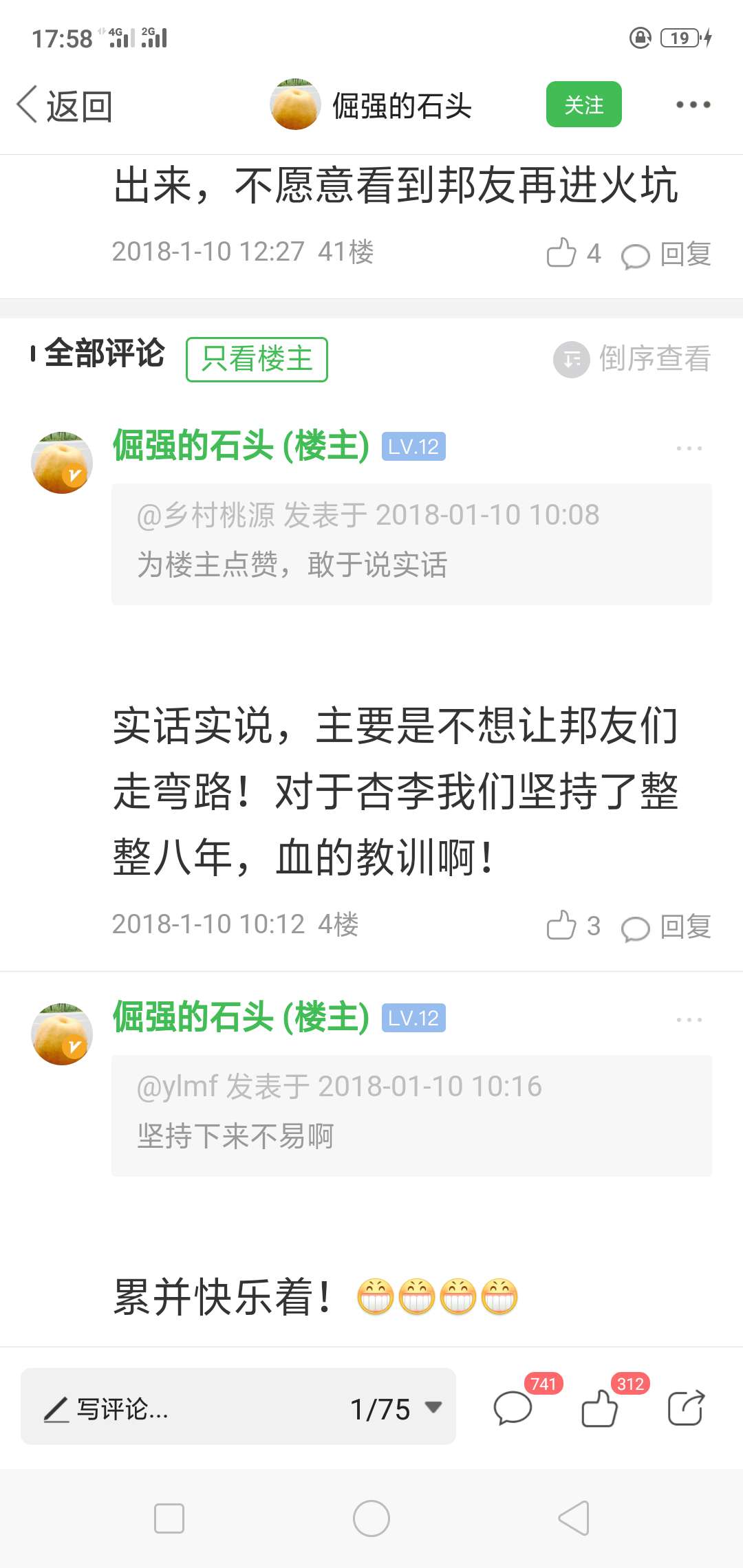743x1568 pixels.
Task: Open the top-right overflow menu
Action: click(x=693, y=105)
